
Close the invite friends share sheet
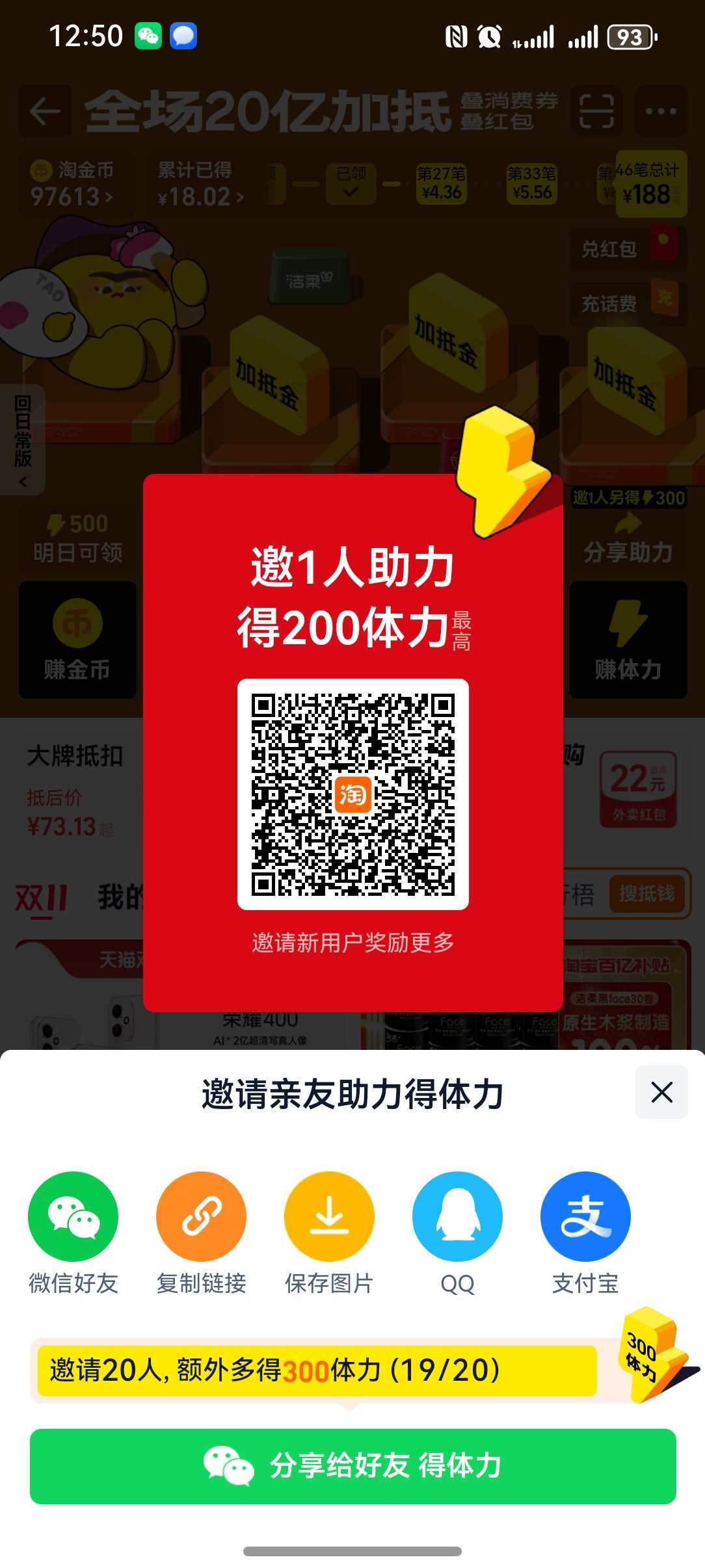point(661,1093)
